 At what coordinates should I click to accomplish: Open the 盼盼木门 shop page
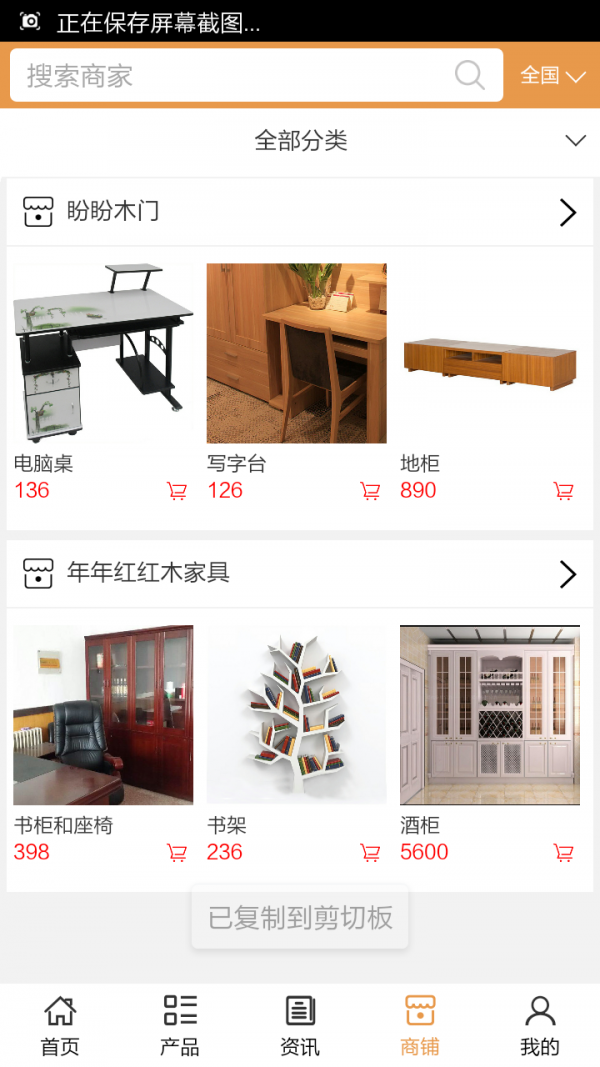tap(300, 212)
